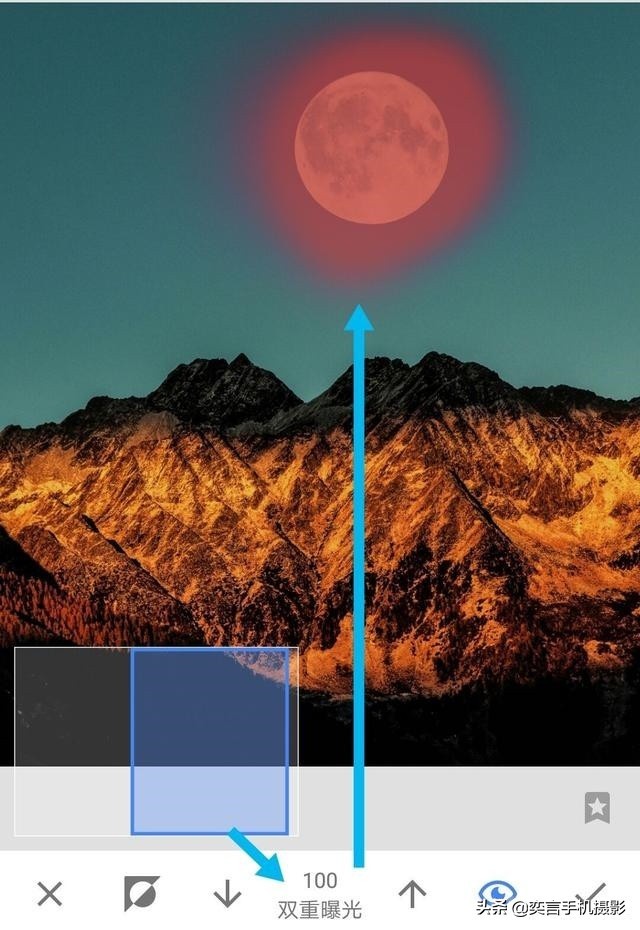640x930 pixels.
Task: Invert the mask selection
Action: click(141, 893)
